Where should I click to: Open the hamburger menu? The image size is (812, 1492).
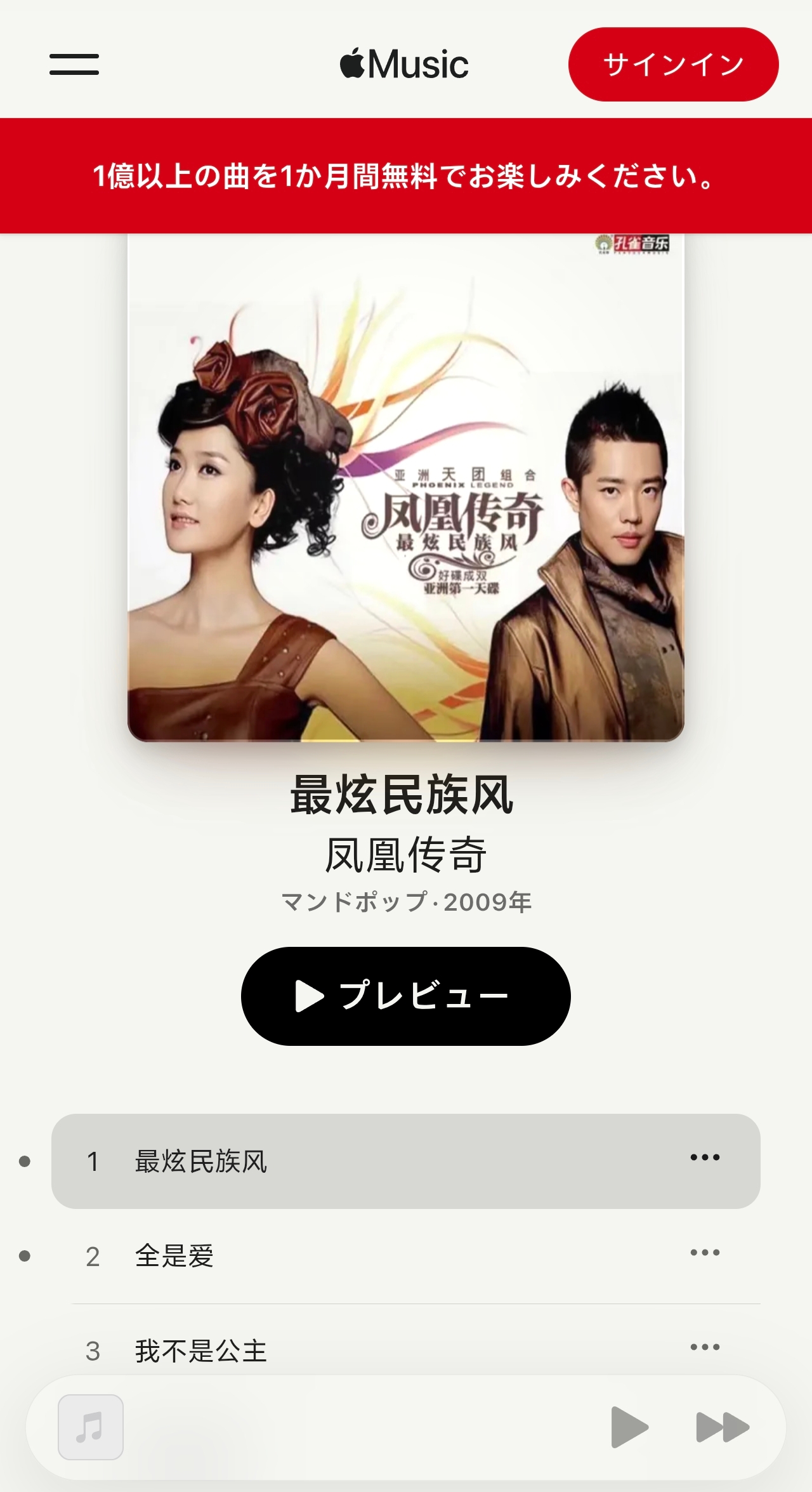(74, 64)
